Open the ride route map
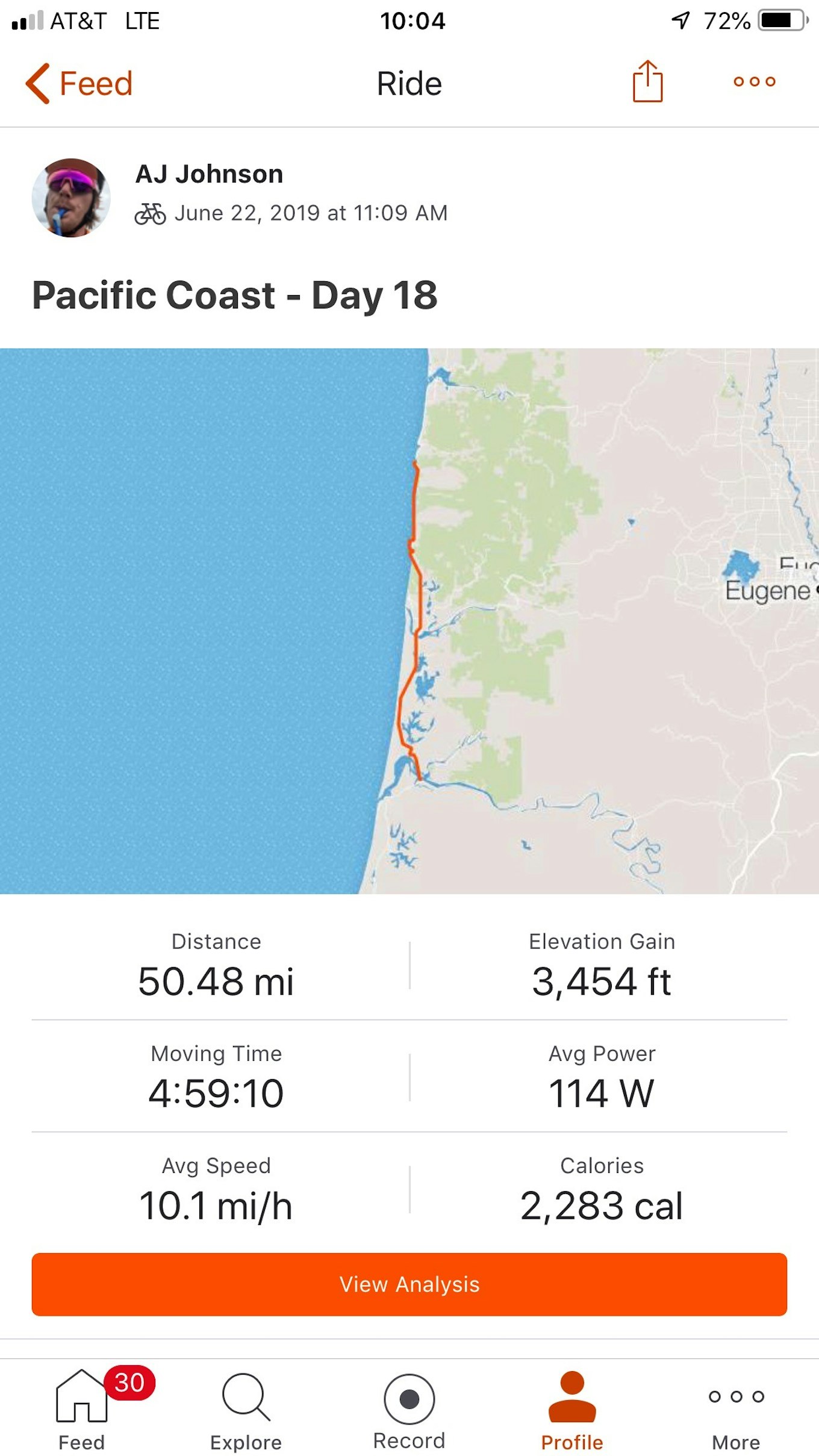The height and width of the screenshot is (1456, 819). (409, 620)
